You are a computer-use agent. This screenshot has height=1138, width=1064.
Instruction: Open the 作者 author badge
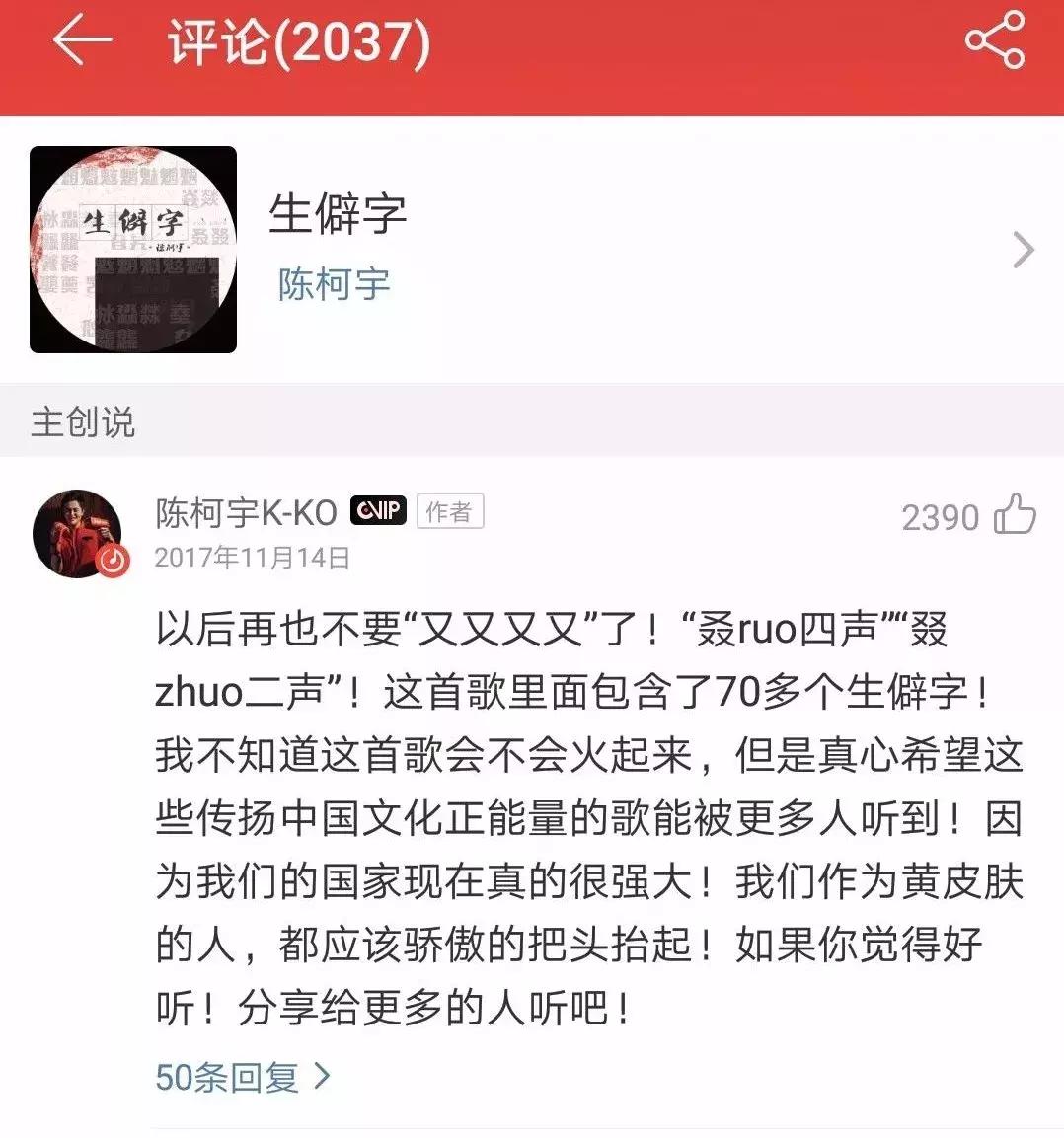pos(450,510)
